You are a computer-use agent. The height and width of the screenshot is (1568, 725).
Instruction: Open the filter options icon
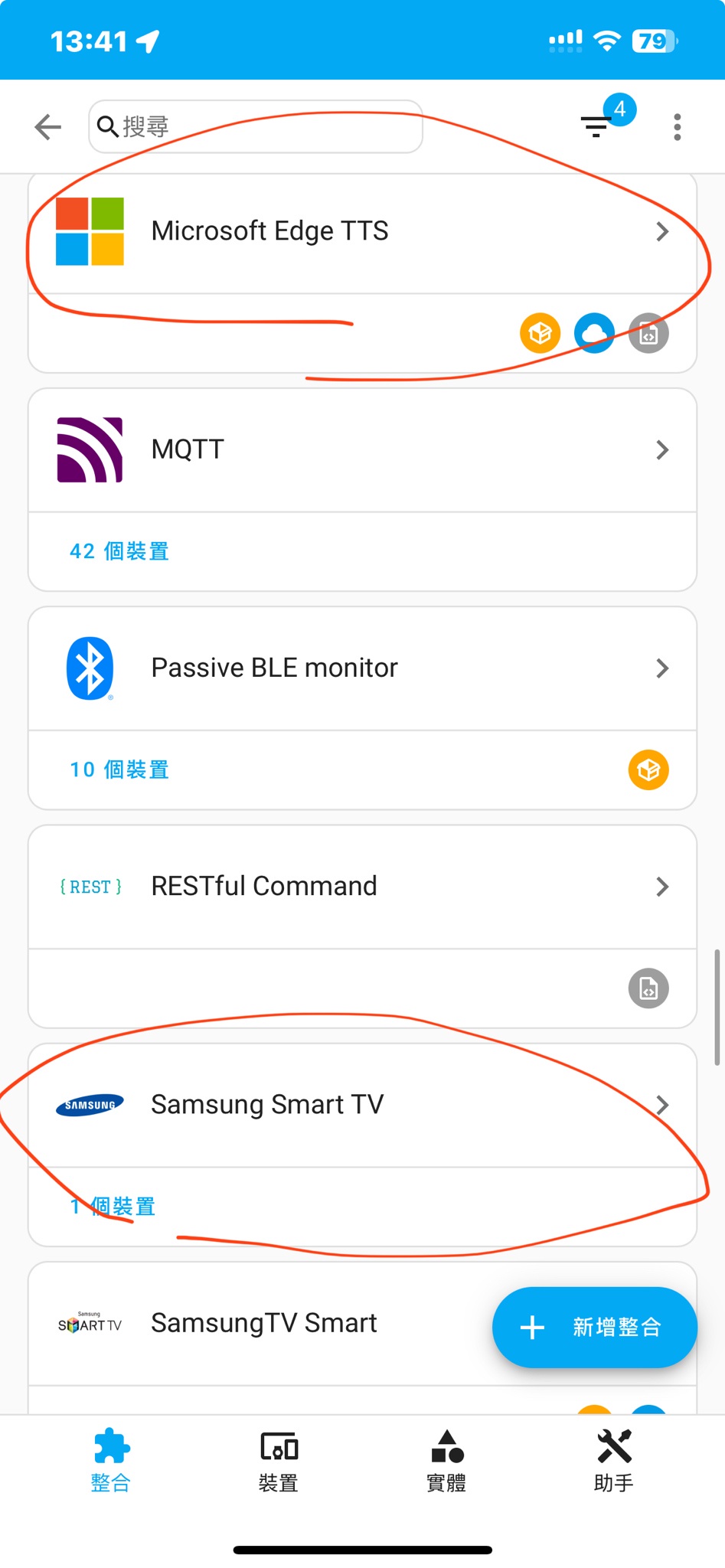(x=596, y=126)
